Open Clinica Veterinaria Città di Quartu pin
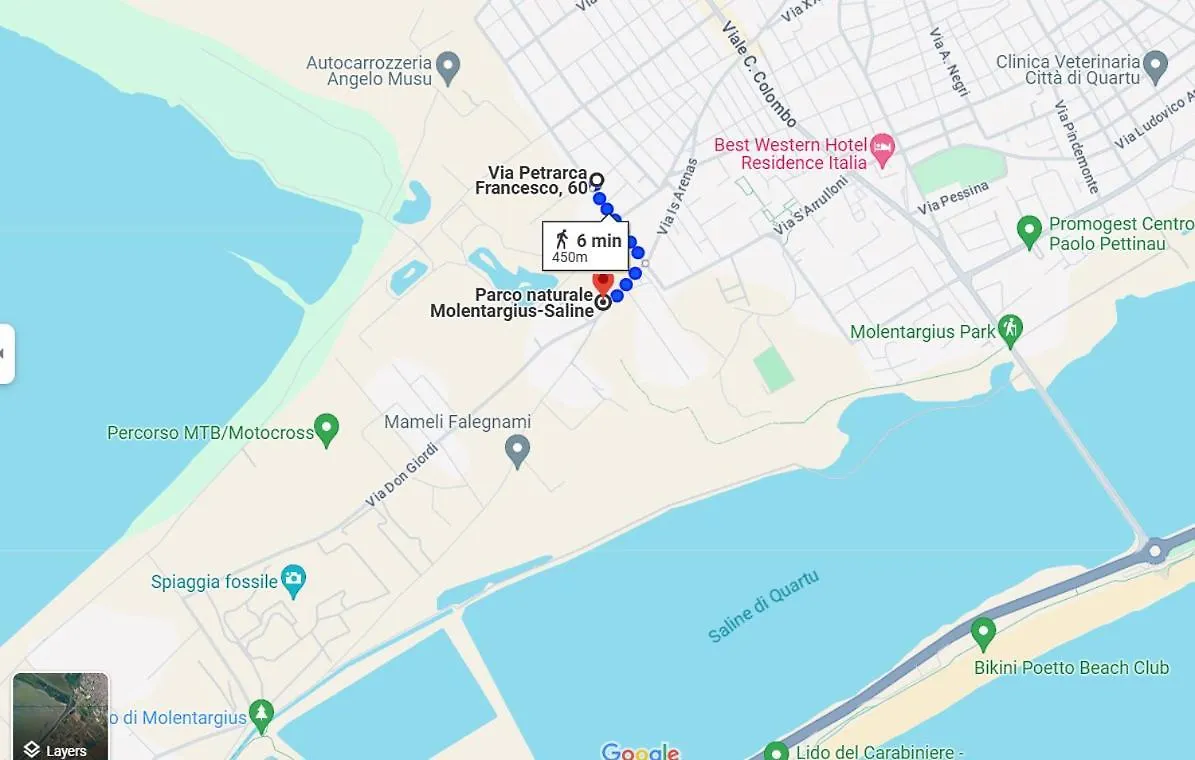Viewport: 1195px width, 760px height. pyautogui.click(x=1155, y=66)
